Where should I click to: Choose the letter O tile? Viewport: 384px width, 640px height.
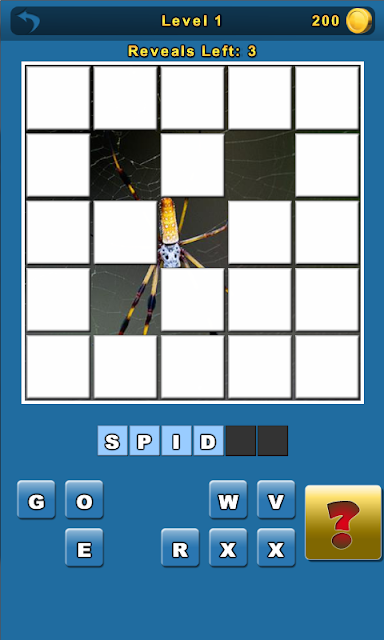click(x=84, y=500)
